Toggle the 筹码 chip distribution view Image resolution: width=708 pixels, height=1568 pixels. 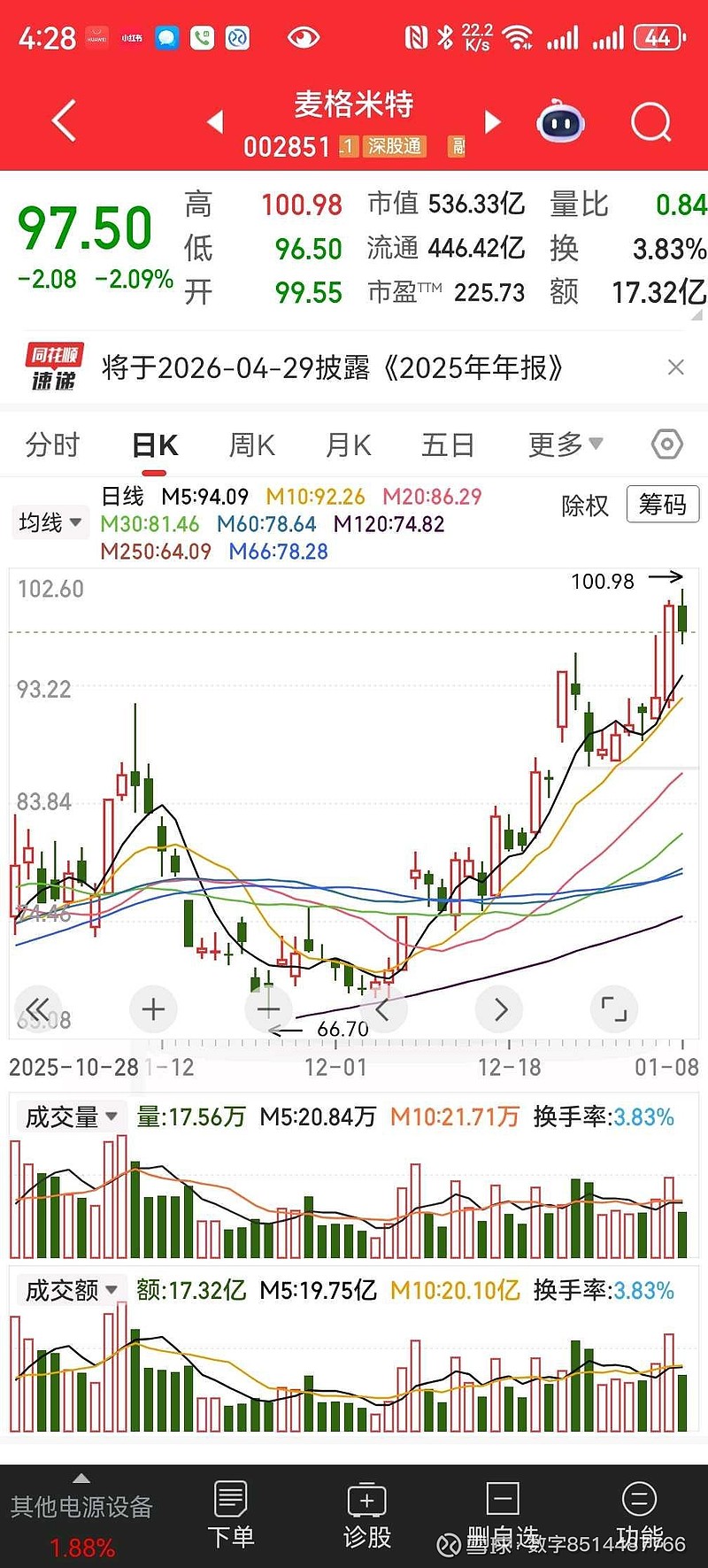pos(662,504)
